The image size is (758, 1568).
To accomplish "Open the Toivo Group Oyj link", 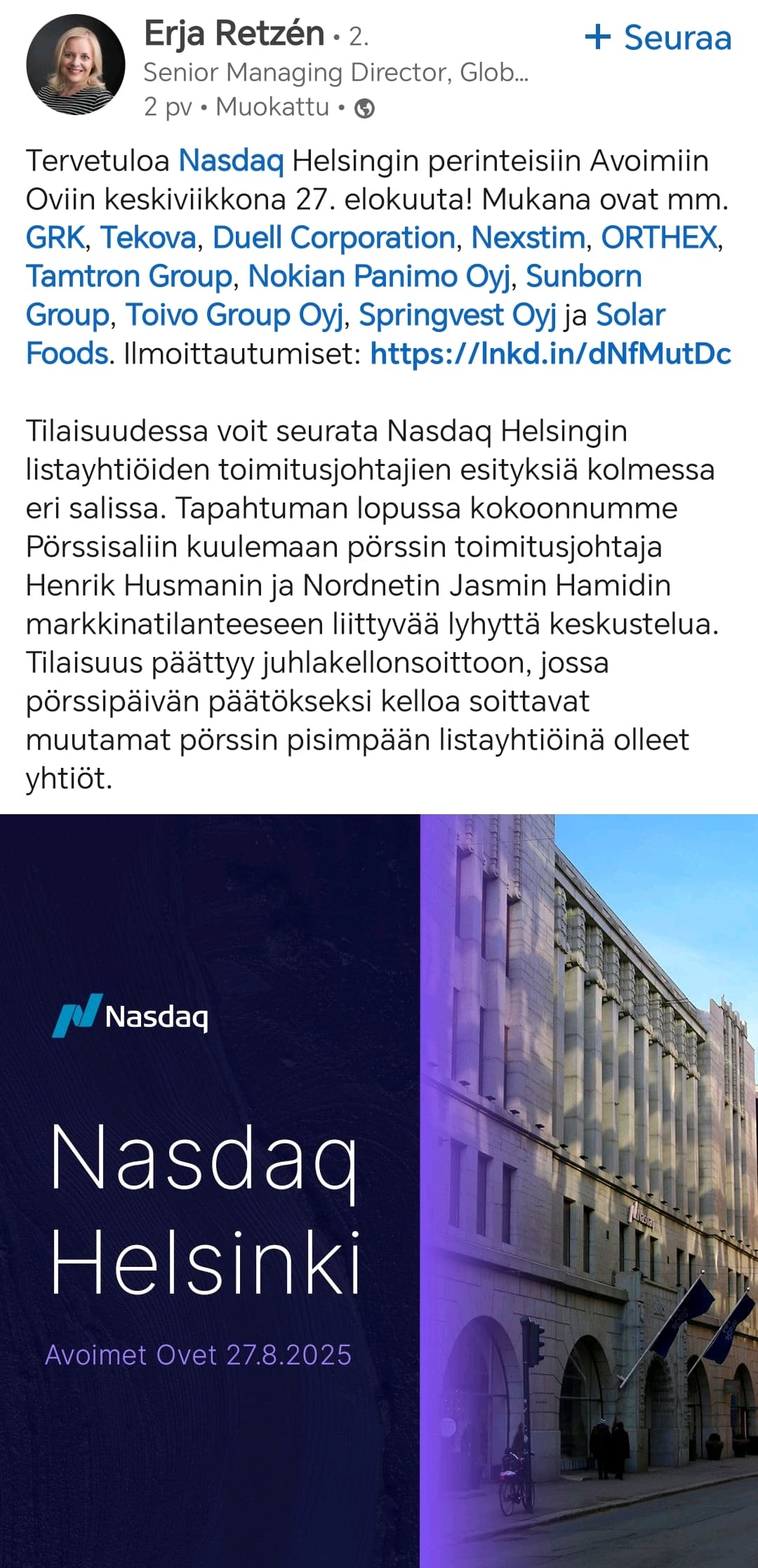I will [x=234, y=314].
